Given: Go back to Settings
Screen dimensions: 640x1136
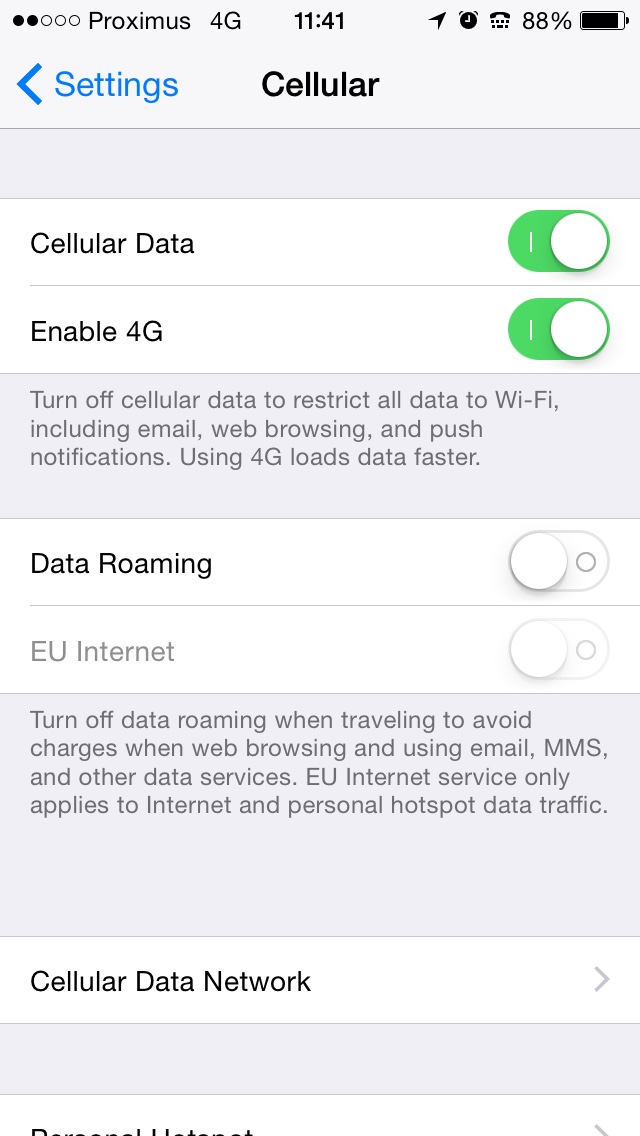Looking at the screenshot, I should (98, 85).
